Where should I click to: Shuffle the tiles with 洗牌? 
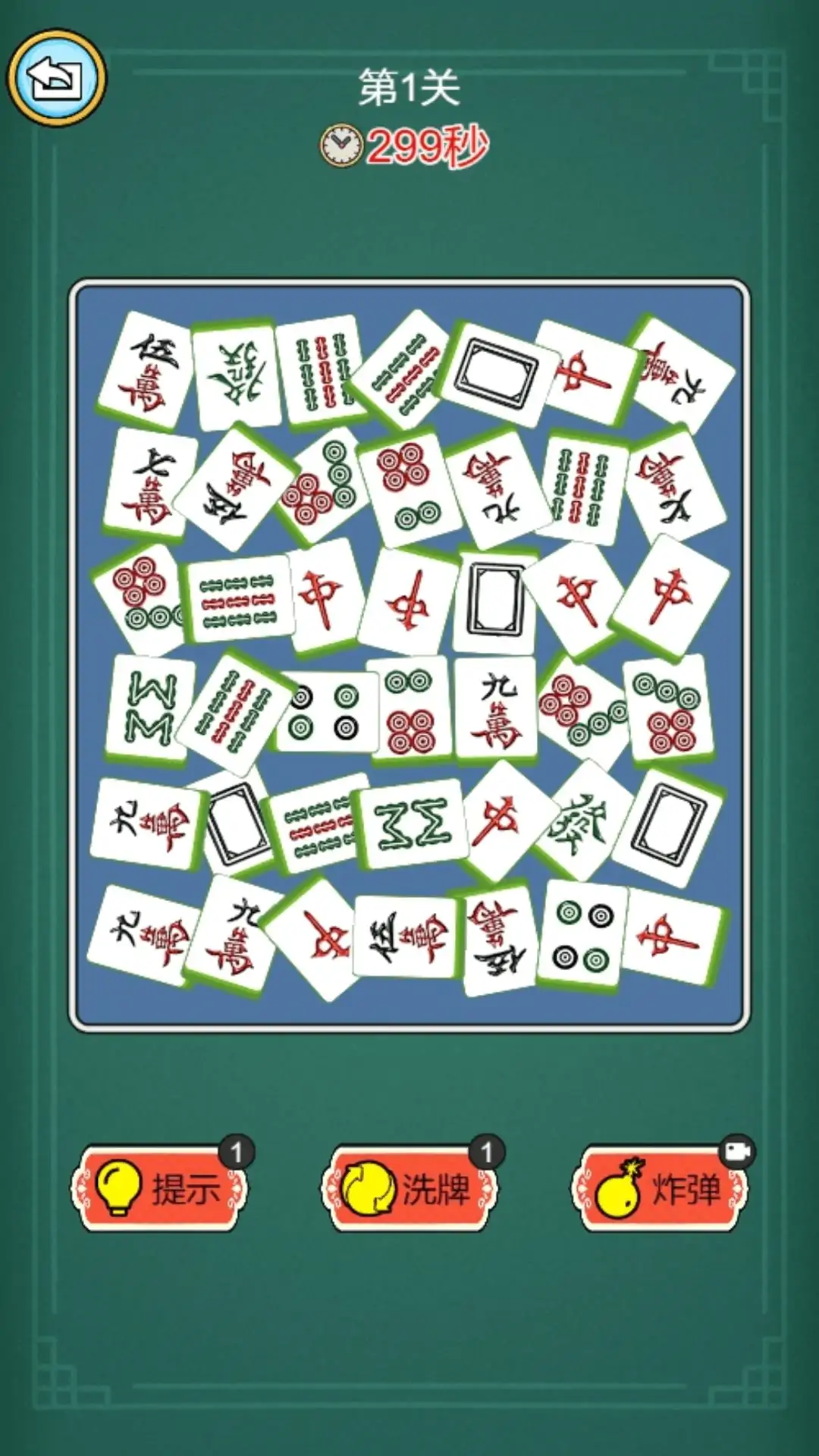pos(410,1188)
